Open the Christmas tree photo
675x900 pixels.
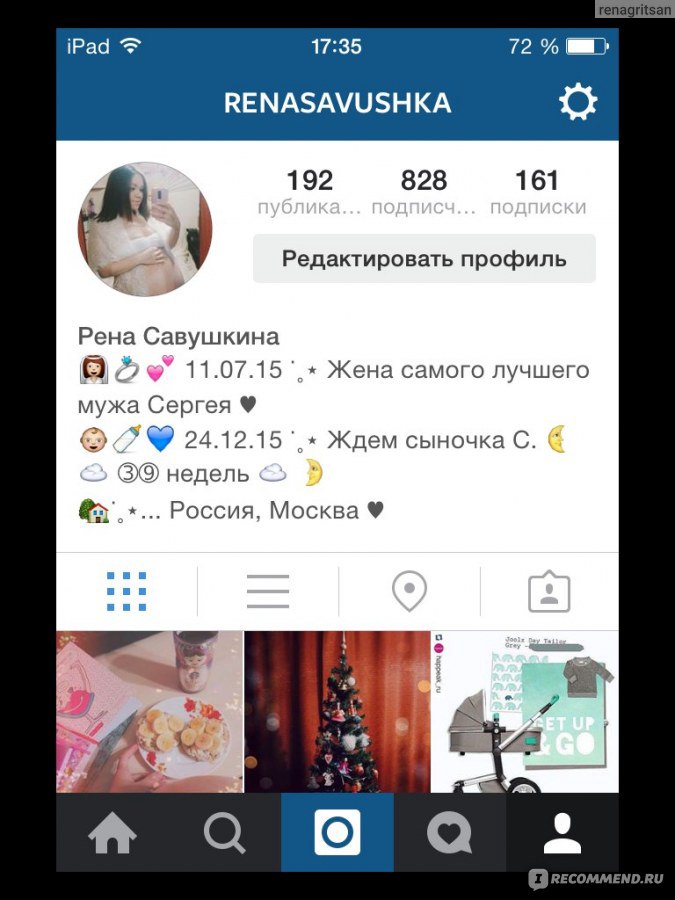point(337,711)
